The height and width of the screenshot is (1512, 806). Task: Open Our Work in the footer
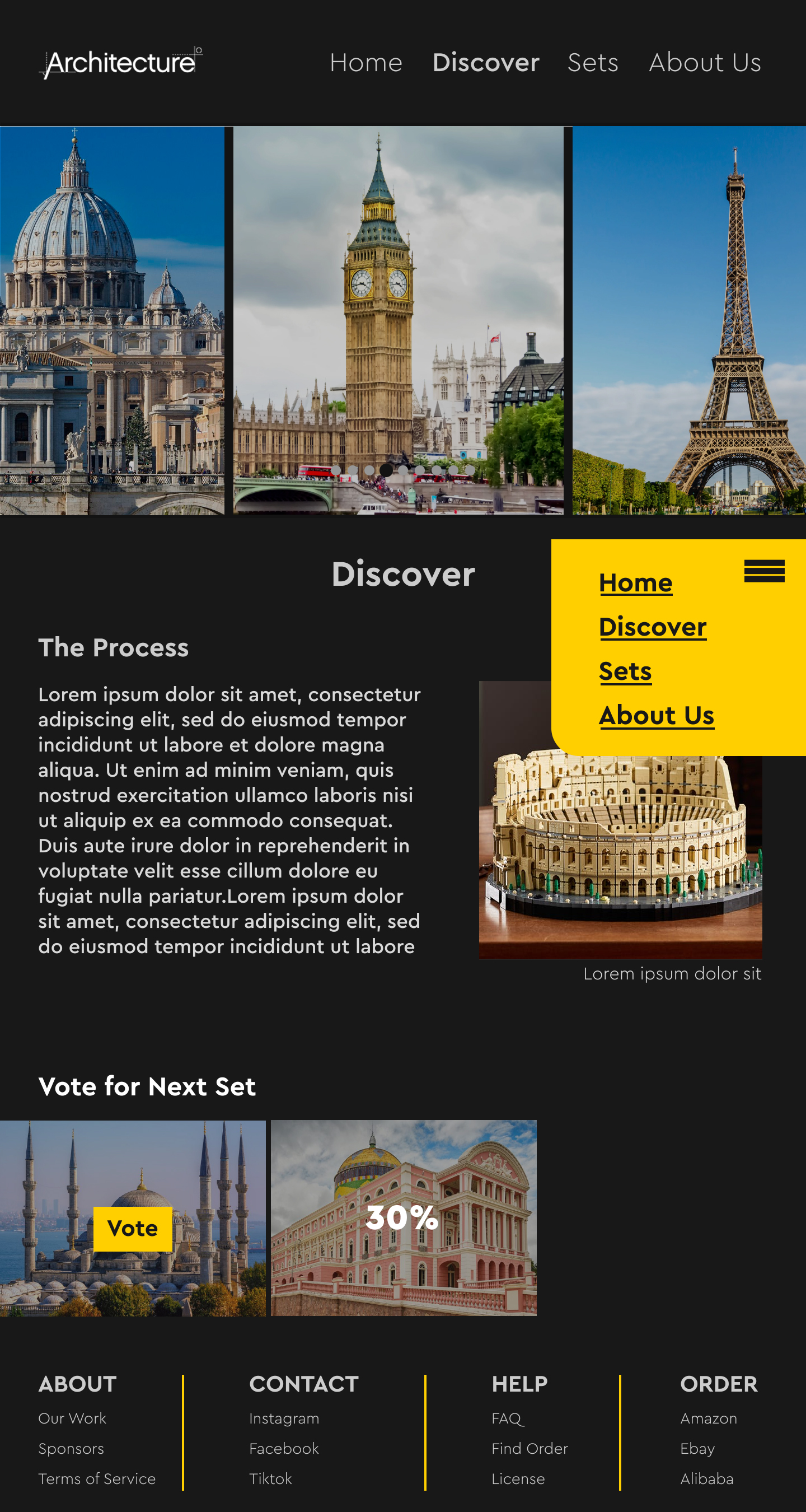tap(72, 1418)
